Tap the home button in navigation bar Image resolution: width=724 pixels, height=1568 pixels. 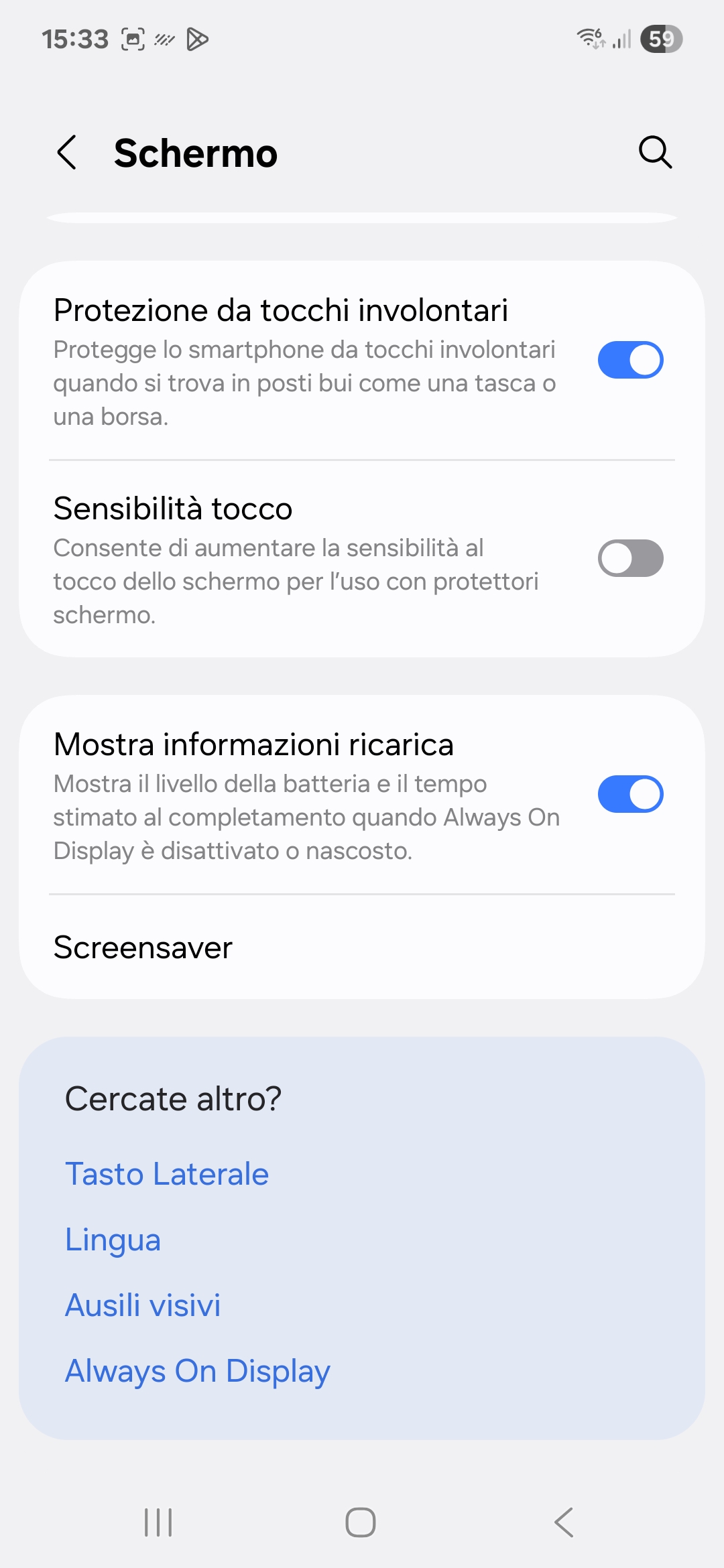click(x=361, y=1522)
